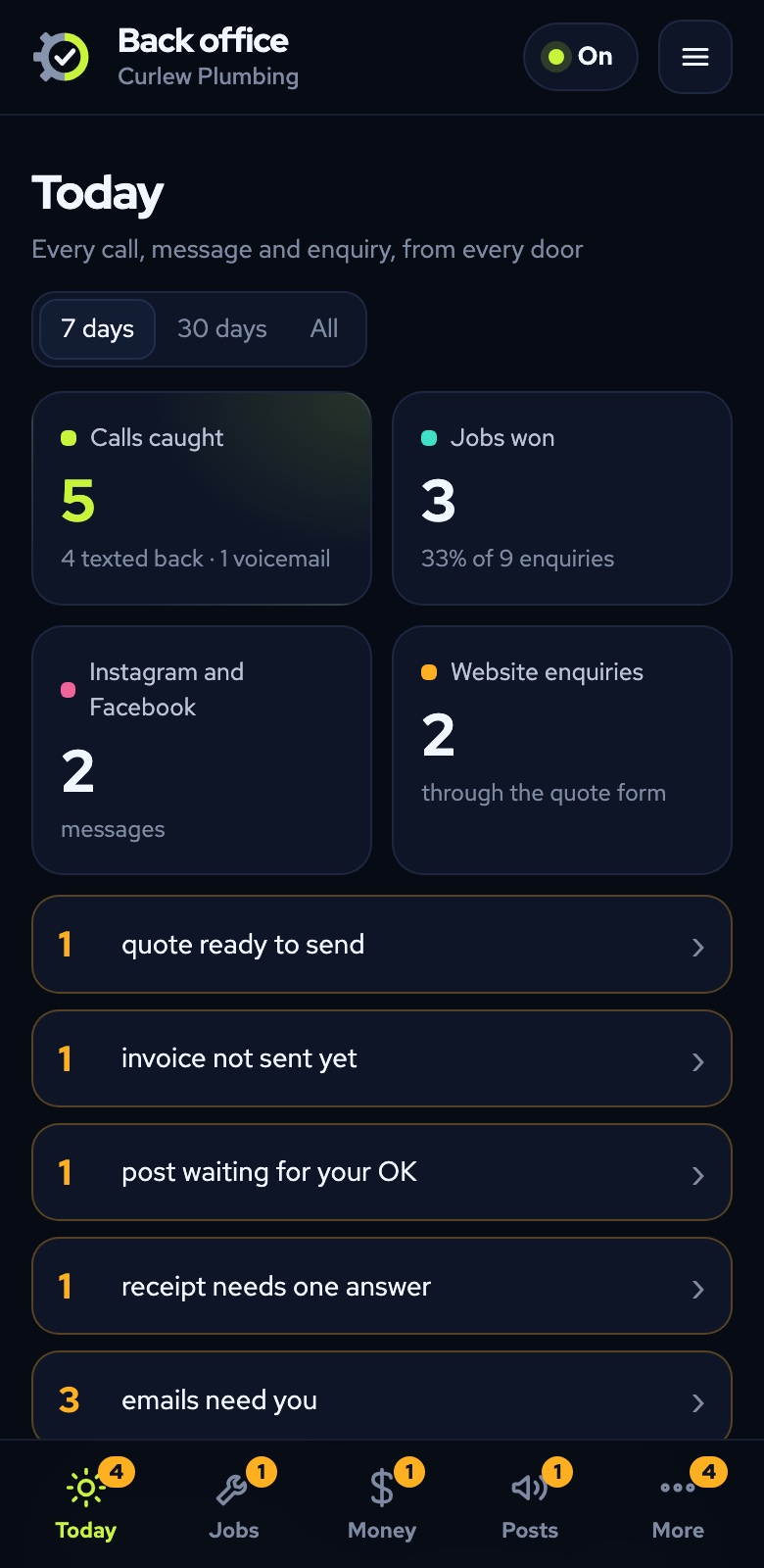
Task: View Instagram and Facebook messages card
Action: click(202, 750)
